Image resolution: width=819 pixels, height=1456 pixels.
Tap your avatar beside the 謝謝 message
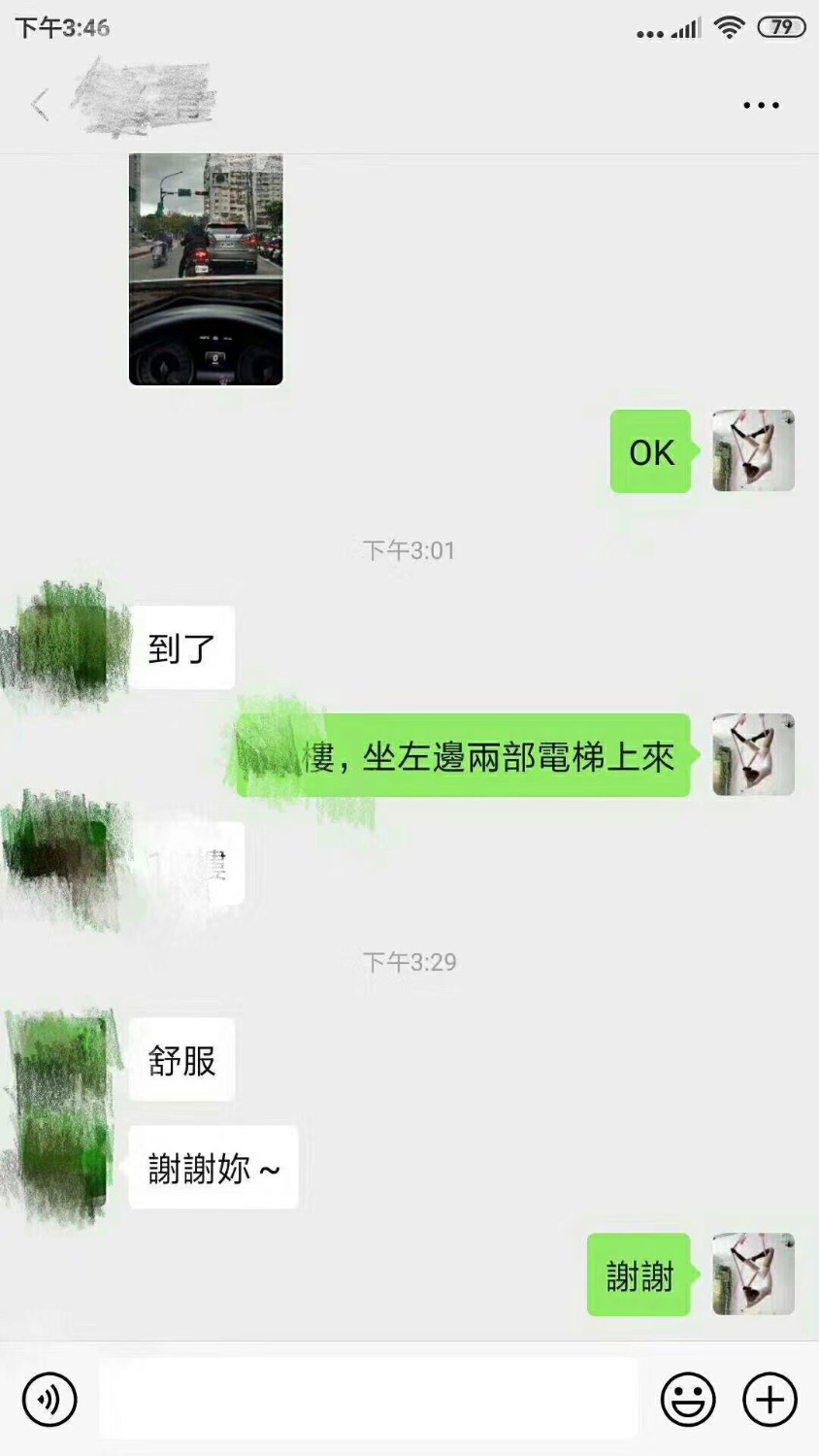coord(753,1276)
